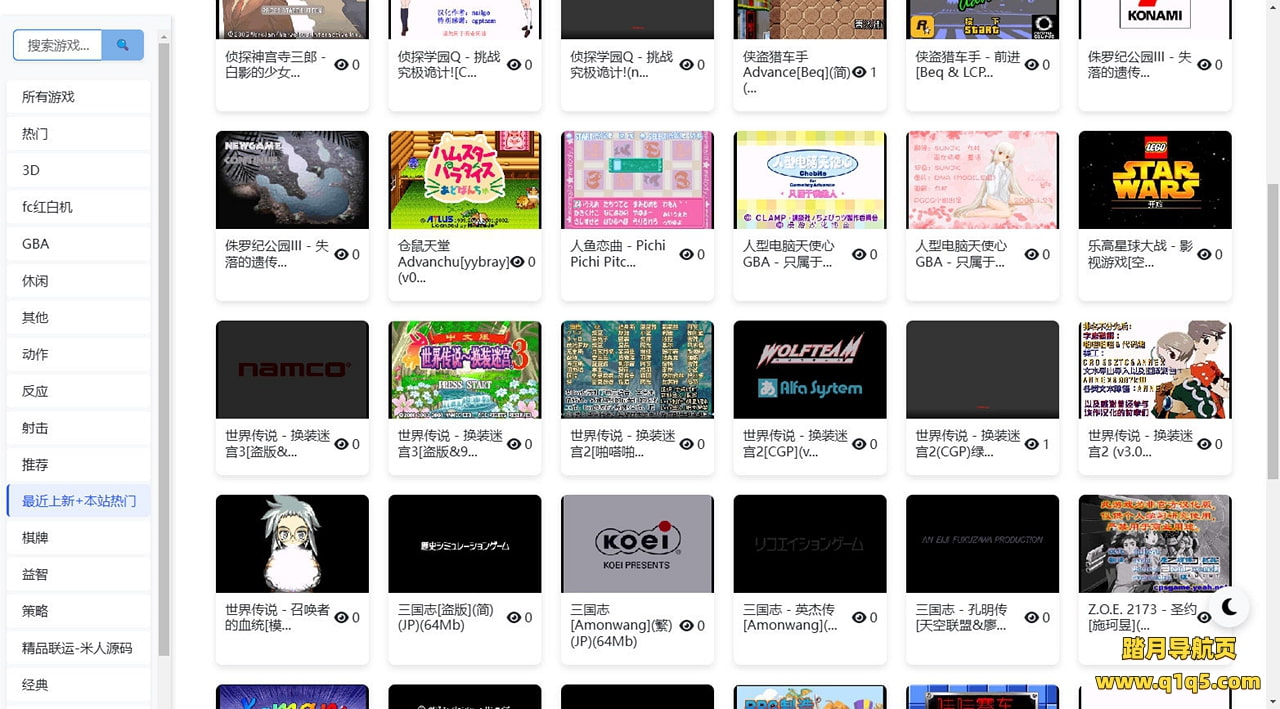Open the 三国志 孔明传 game card
Image resolution: width=1280 pixels, height=709 pixels.
click(x=982, y=545)
